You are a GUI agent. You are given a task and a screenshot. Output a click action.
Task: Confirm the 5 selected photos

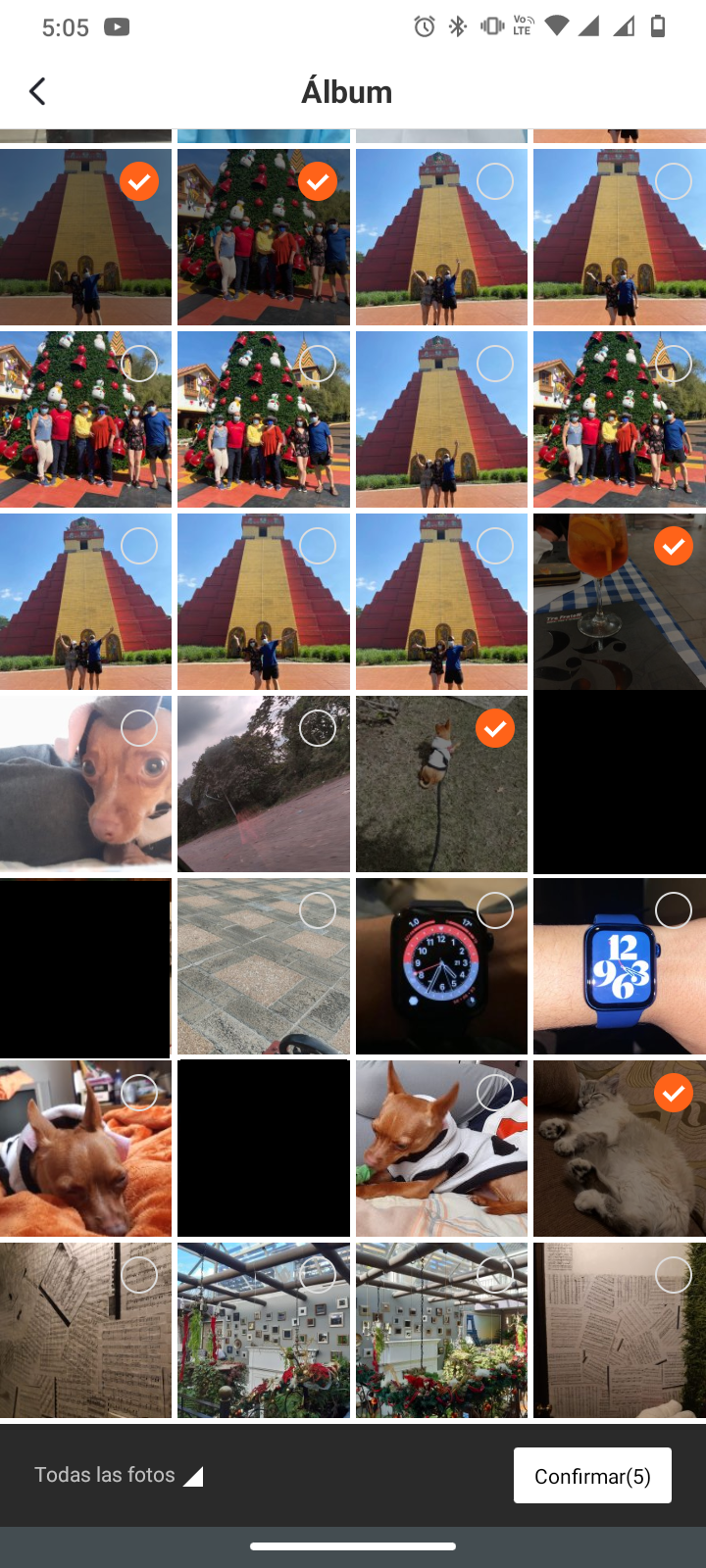(592, 1476)
